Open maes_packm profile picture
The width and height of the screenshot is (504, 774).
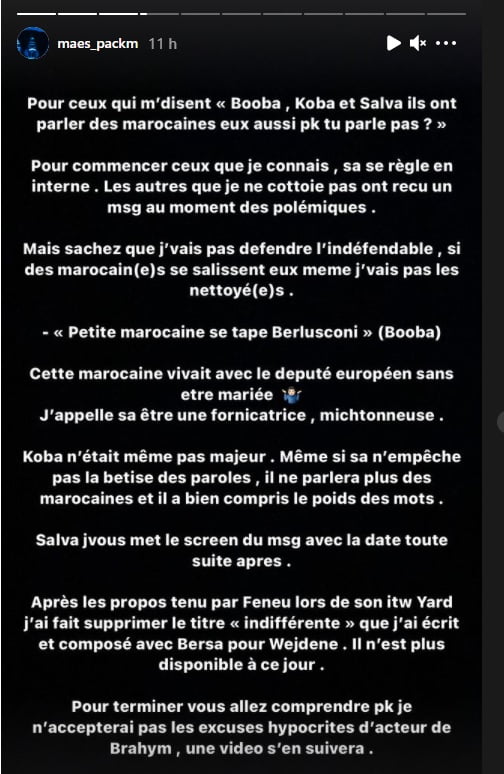coord(33,43)
